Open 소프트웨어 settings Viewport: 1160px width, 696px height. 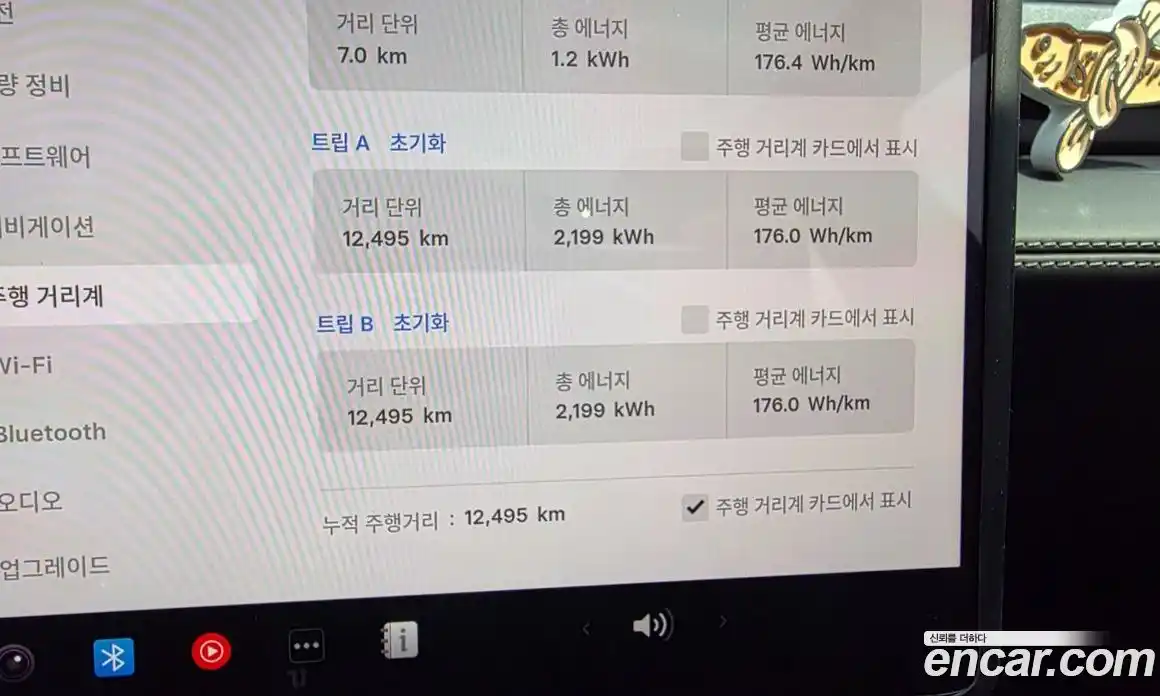point(45,157)
